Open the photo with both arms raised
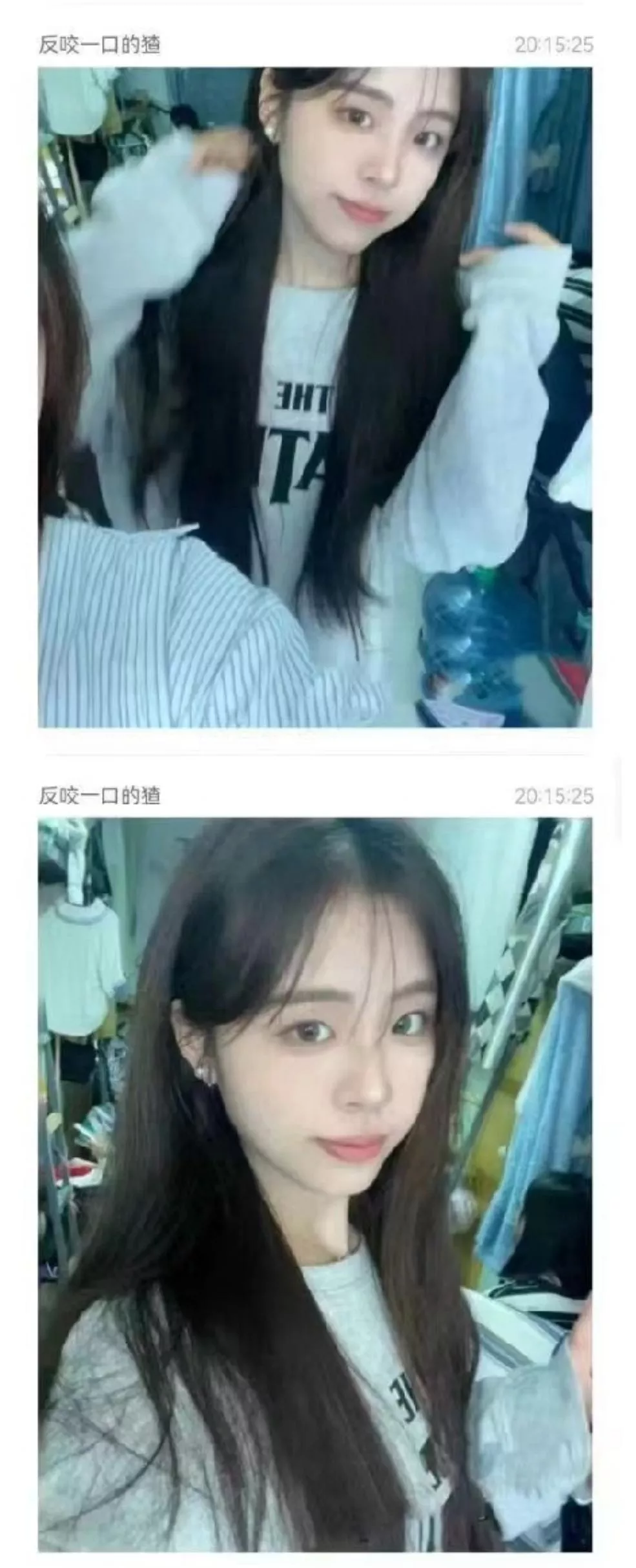The height and width of the screenshot is (1568, 636). [x=315, y=397]
